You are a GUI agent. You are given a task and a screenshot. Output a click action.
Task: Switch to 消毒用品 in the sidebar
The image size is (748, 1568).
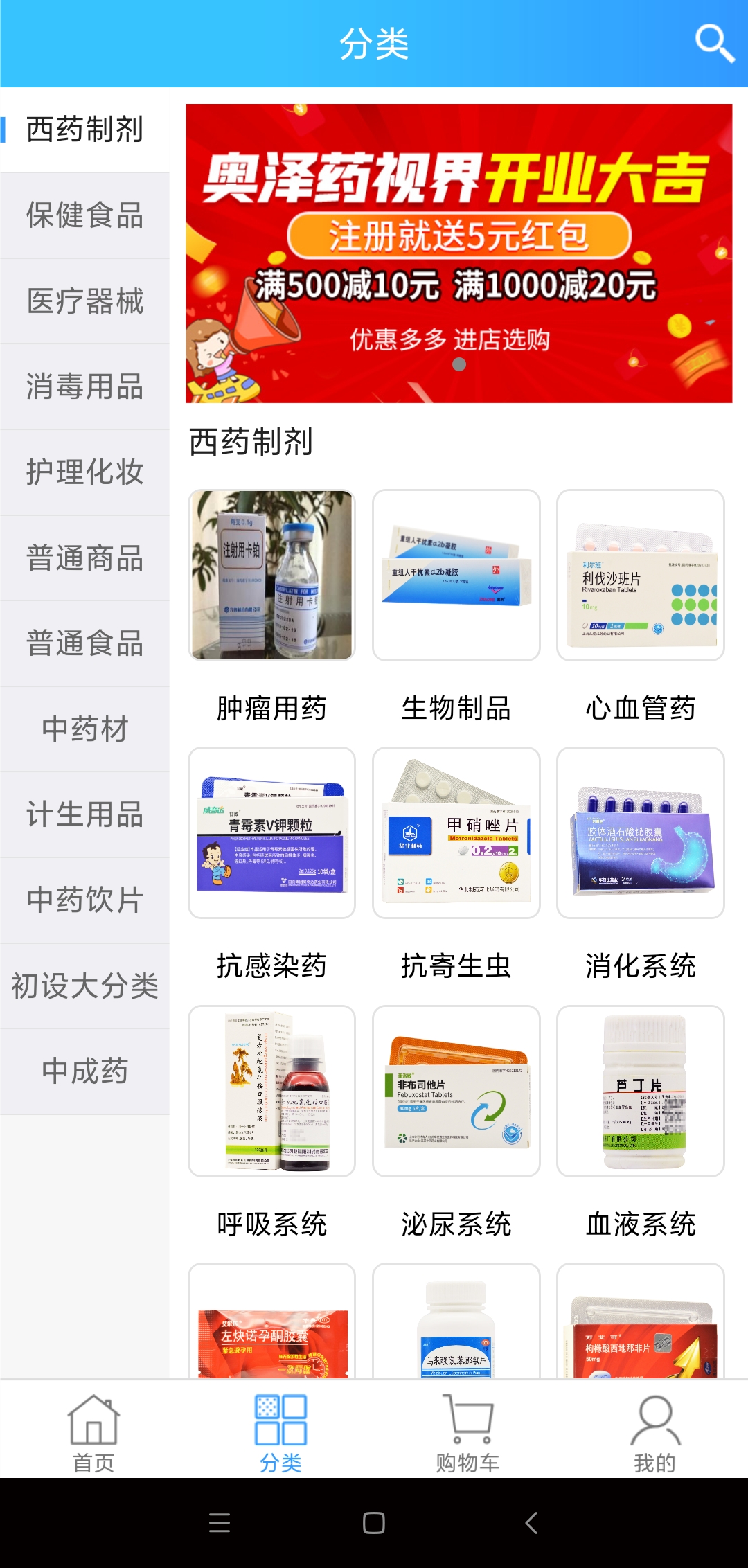click(84, 386)
